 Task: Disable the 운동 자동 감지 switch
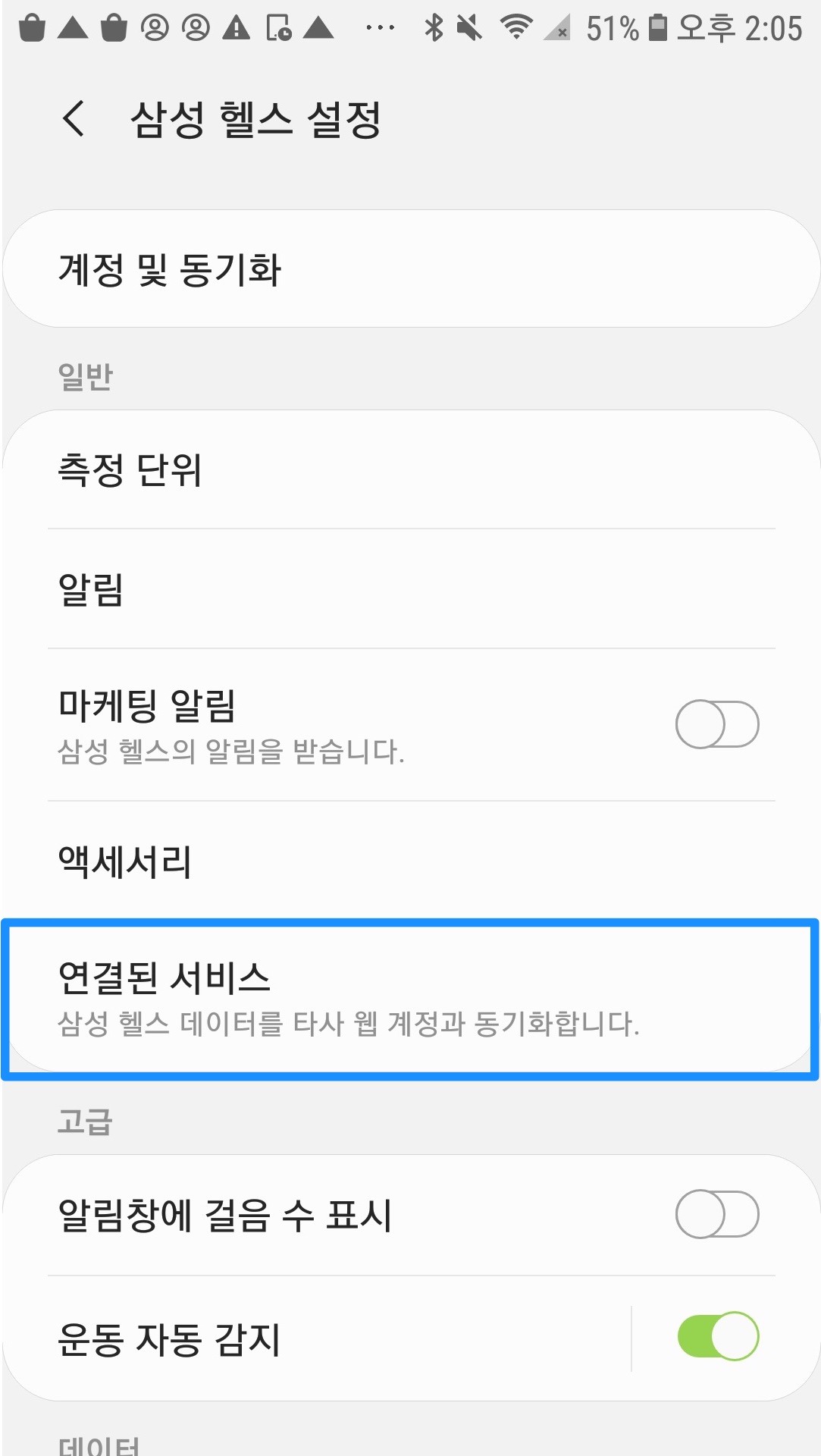716,1336
